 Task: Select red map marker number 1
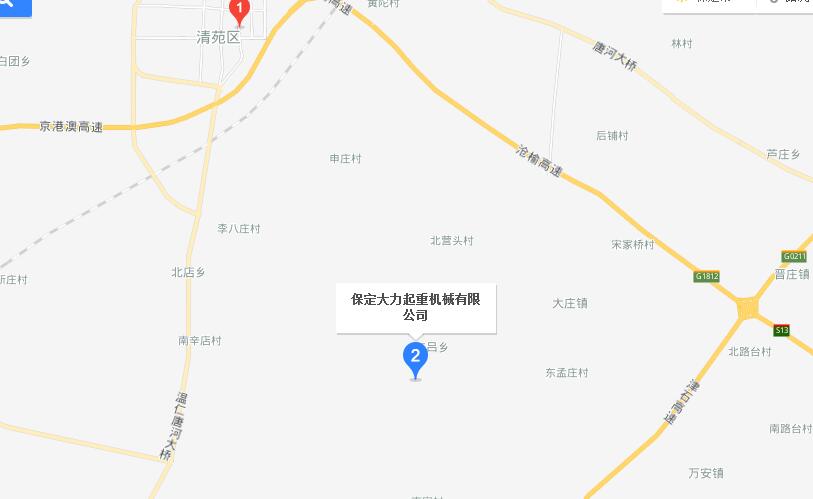[x=239, y=10]
